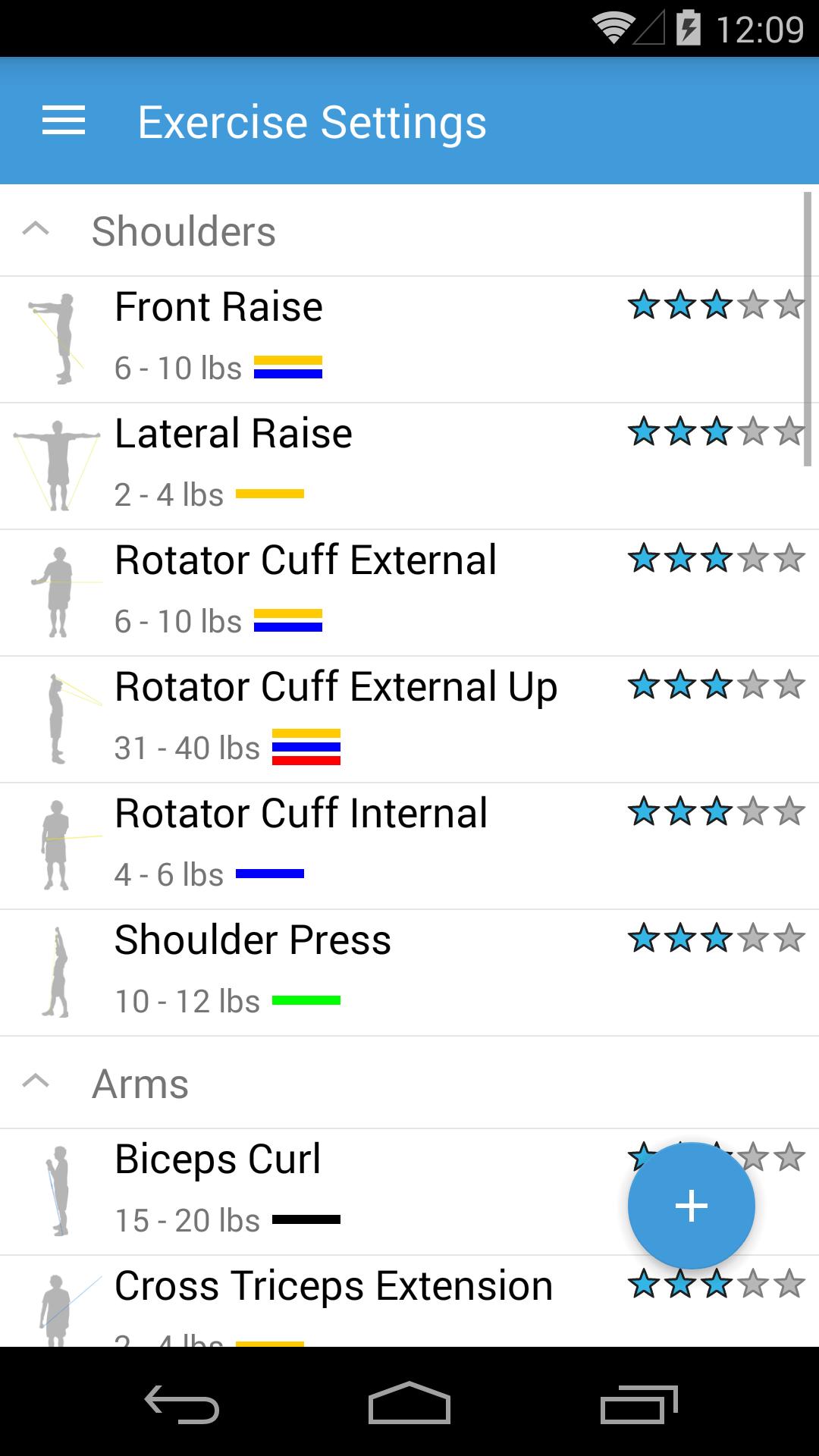Toggle the fifth star on Lateral Raise
819x1456 pixels.
[x=790, y=432]
